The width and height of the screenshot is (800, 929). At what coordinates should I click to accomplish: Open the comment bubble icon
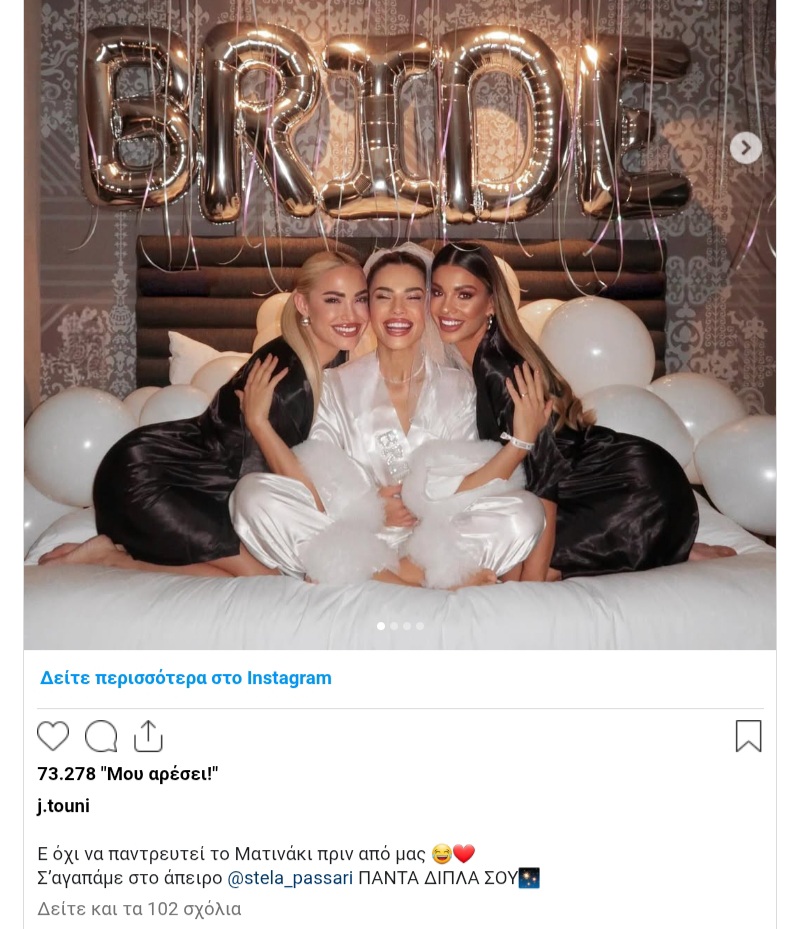(x=101, y=737)
